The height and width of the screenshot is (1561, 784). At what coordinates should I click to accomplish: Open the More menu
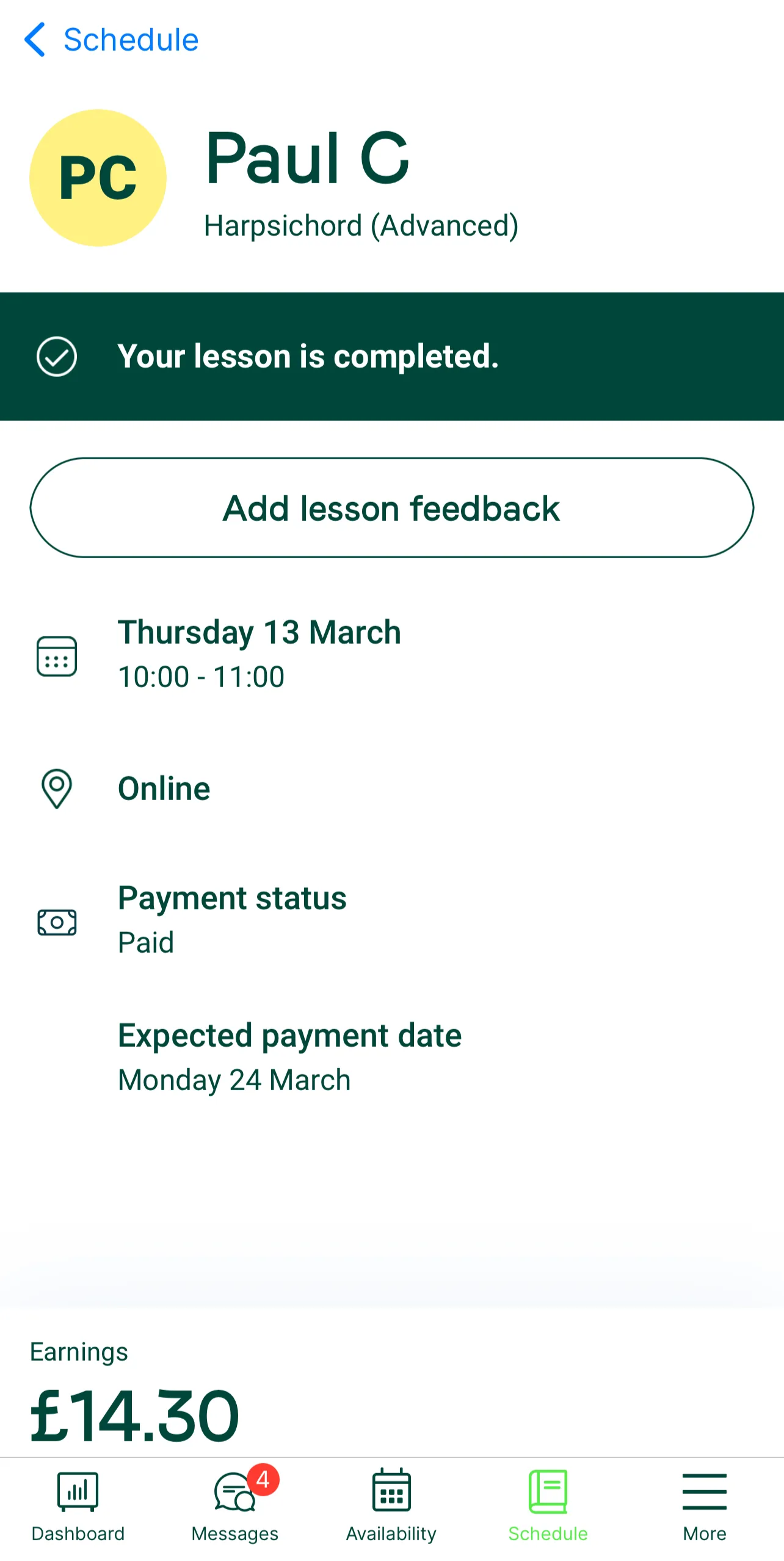pos(704,1506)
